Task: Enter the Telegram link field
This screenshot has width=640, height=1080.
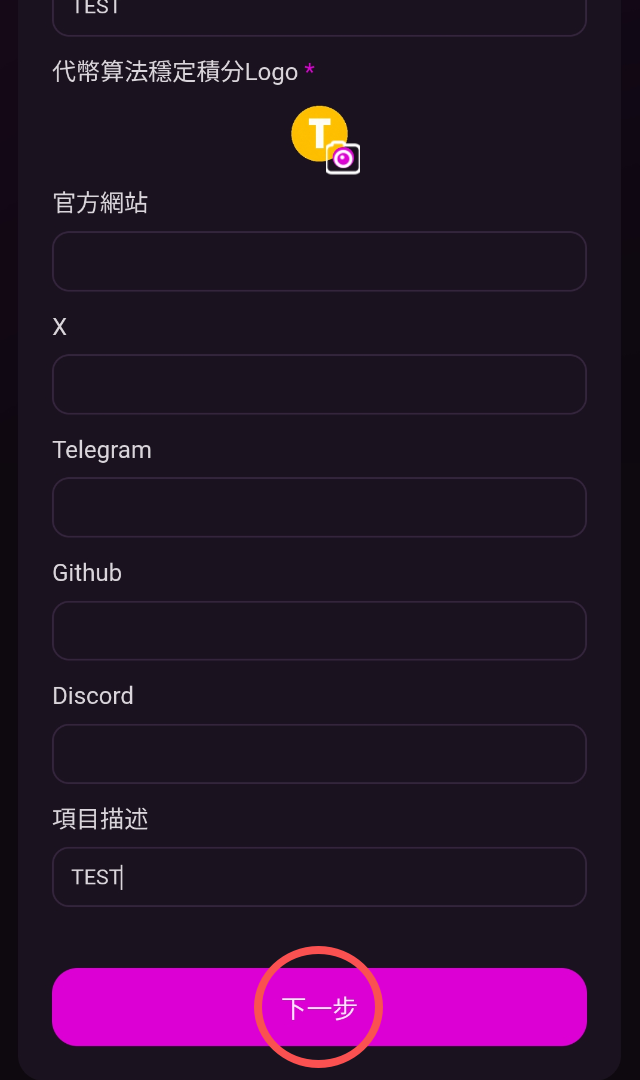Action: [319, 508]
